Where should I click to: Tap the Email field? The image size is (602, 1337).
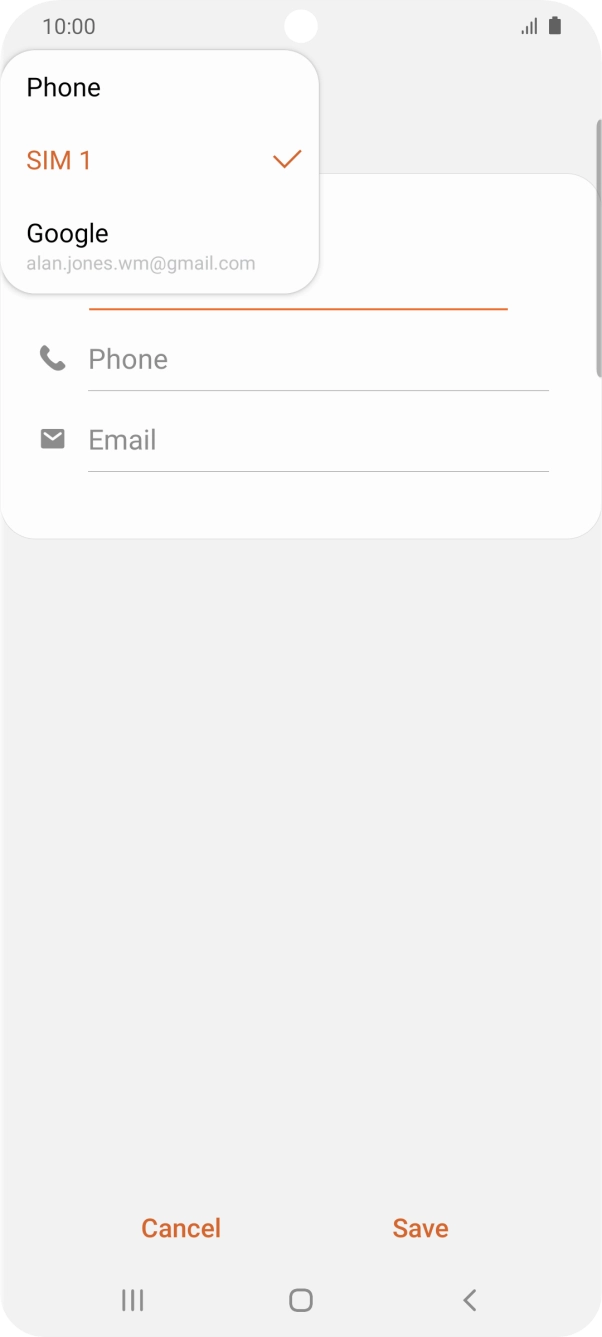(x=318, y=440)
